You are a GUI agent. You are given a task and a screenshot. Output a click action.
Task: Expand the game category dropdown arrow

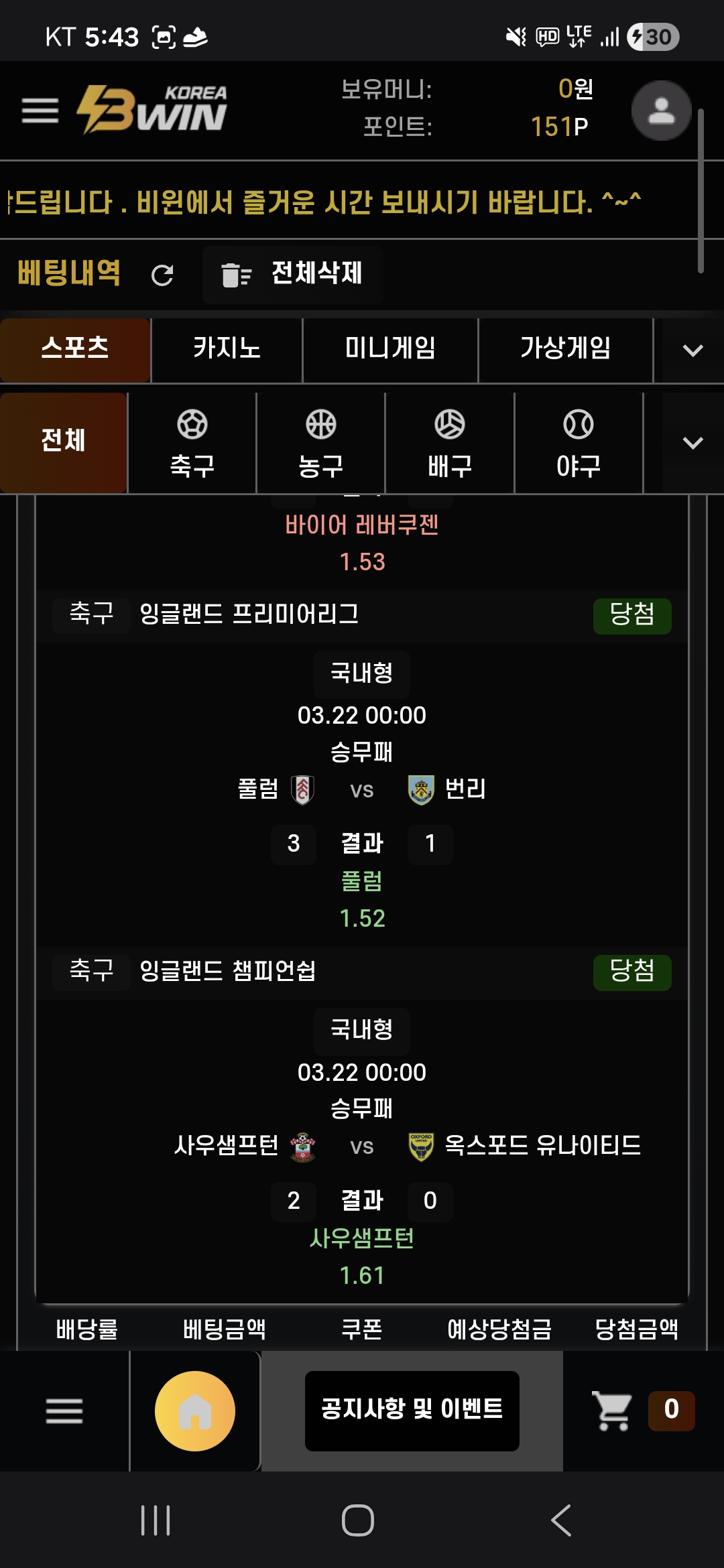pos(692,350)
